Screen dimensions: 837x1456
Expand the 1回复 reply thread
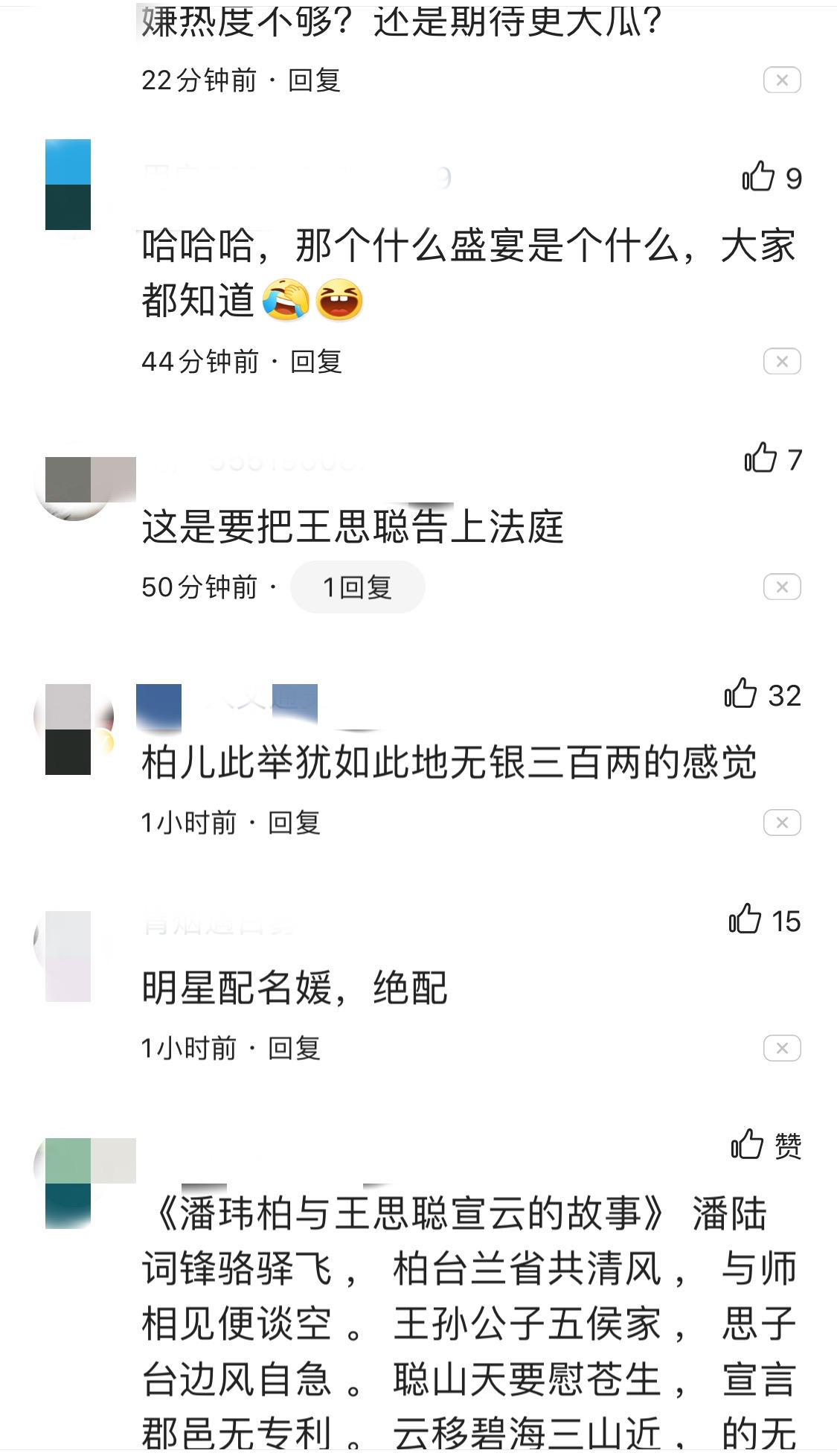tap(357, 587)
